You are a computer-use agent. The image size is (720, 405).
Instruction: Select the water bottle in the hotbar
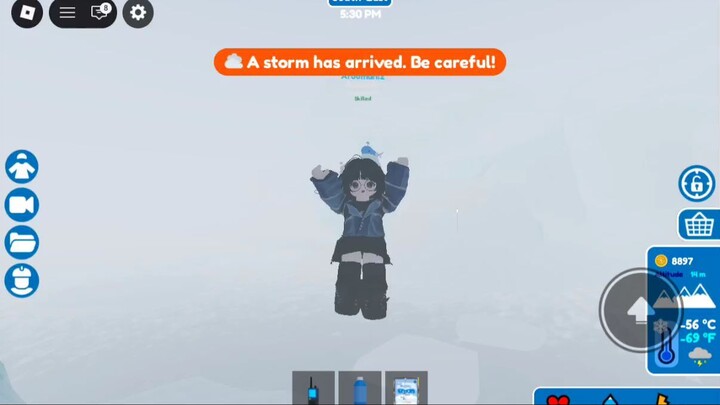pyautogui.click(x=359, y=388)
